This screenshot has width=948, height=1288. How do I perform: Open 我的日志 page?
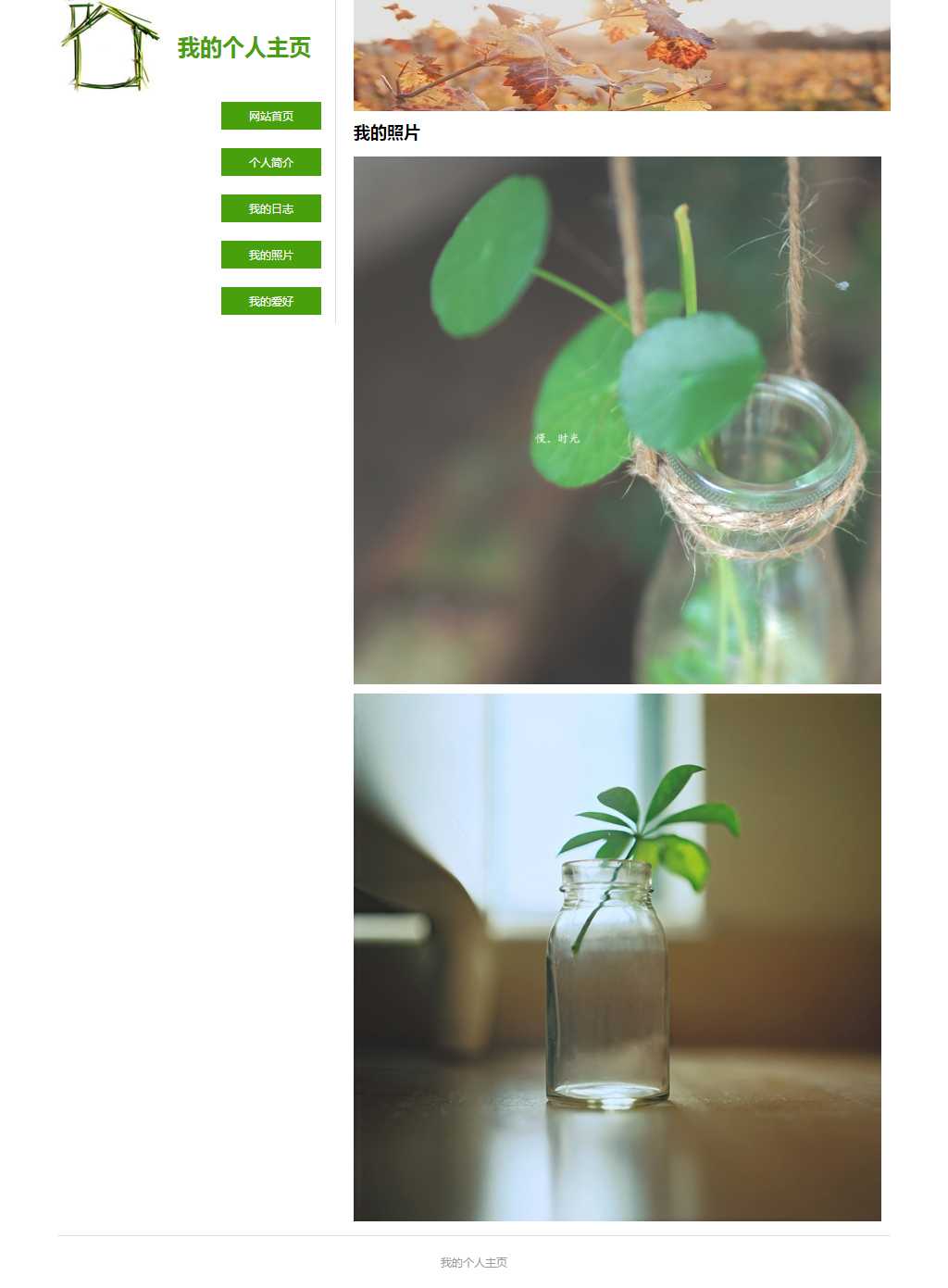(x=270, y=208)
